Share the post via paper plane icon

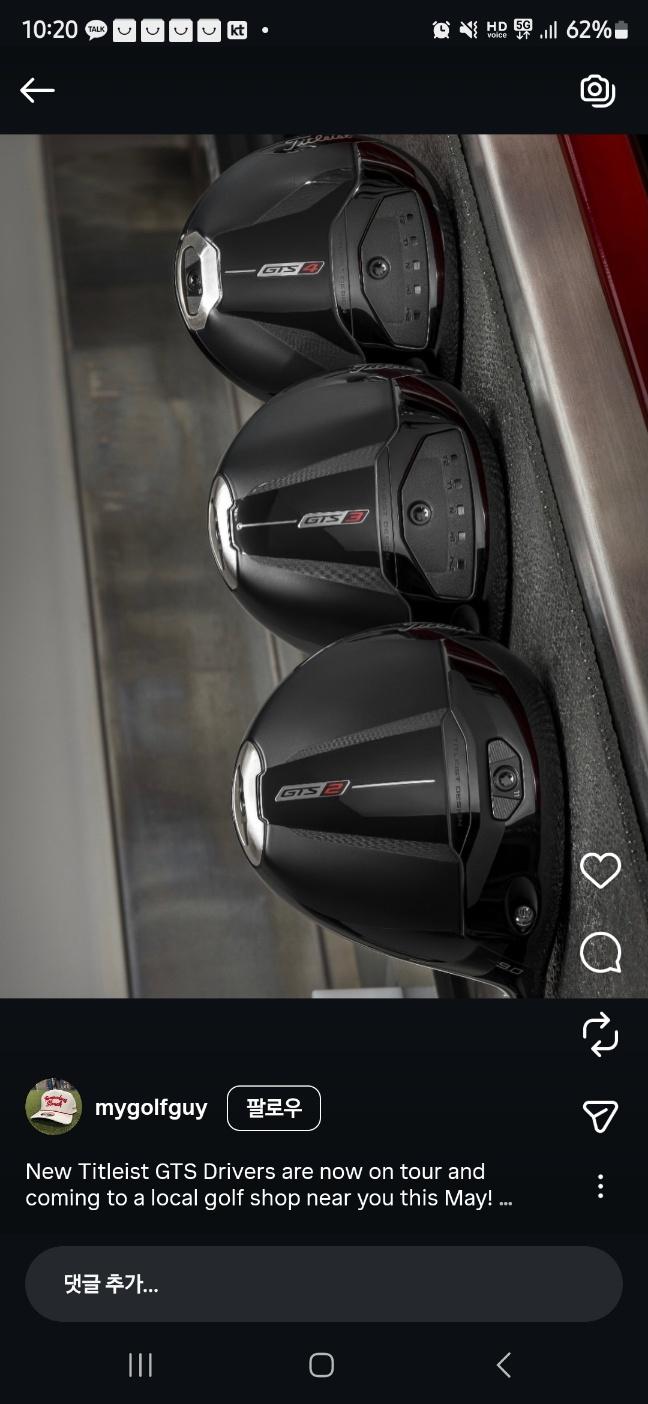click(600, 1116)
